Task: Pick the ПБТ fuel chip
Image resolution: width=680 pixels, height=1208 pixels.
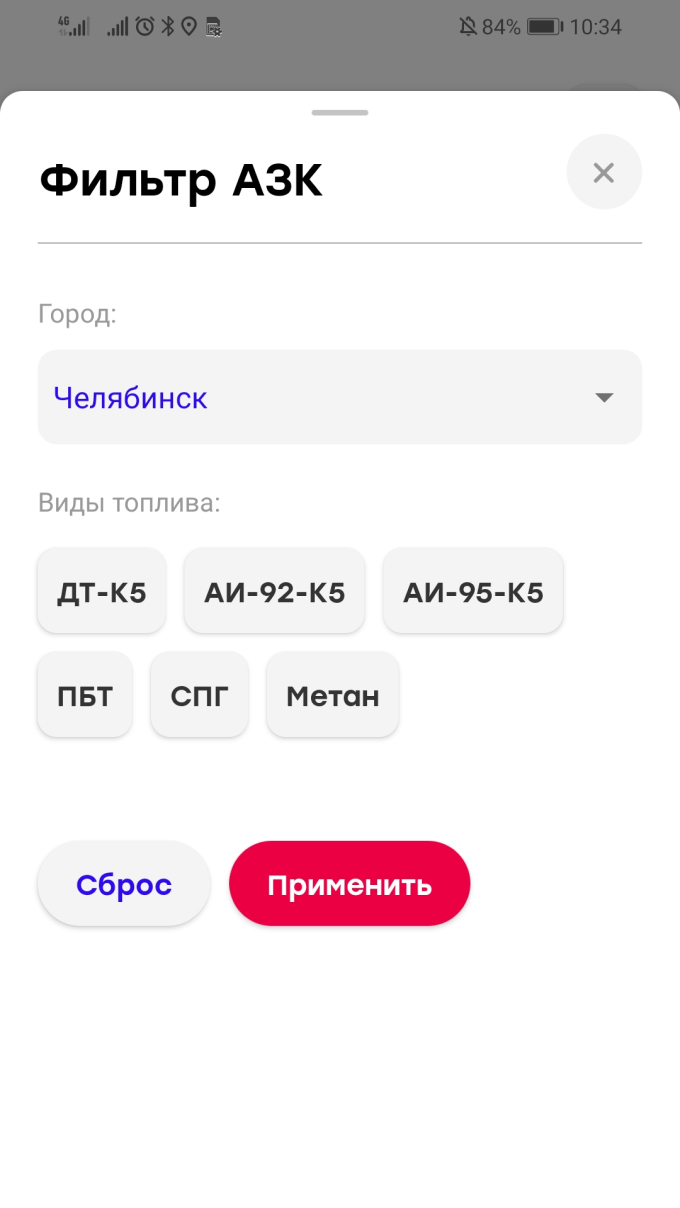Action: 85,695
